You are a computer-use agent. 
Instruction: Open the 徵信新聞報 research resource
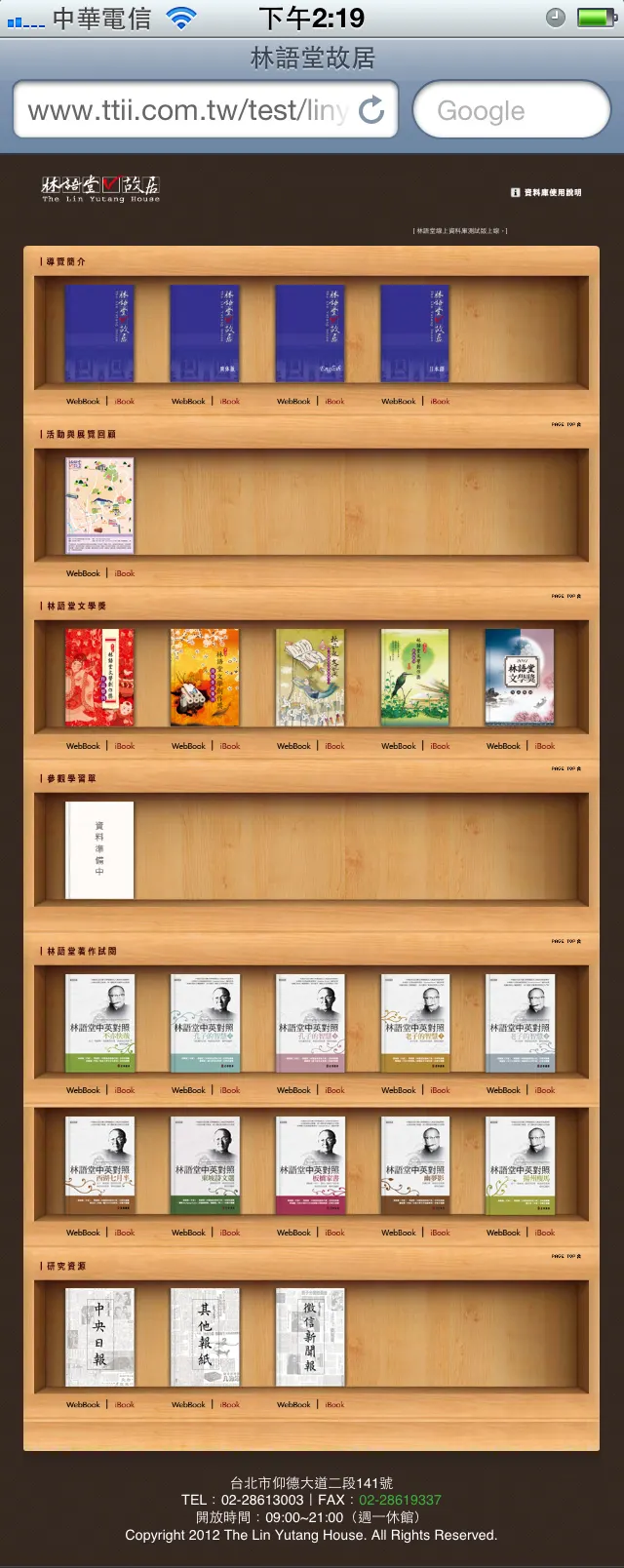click(310, 1338)
